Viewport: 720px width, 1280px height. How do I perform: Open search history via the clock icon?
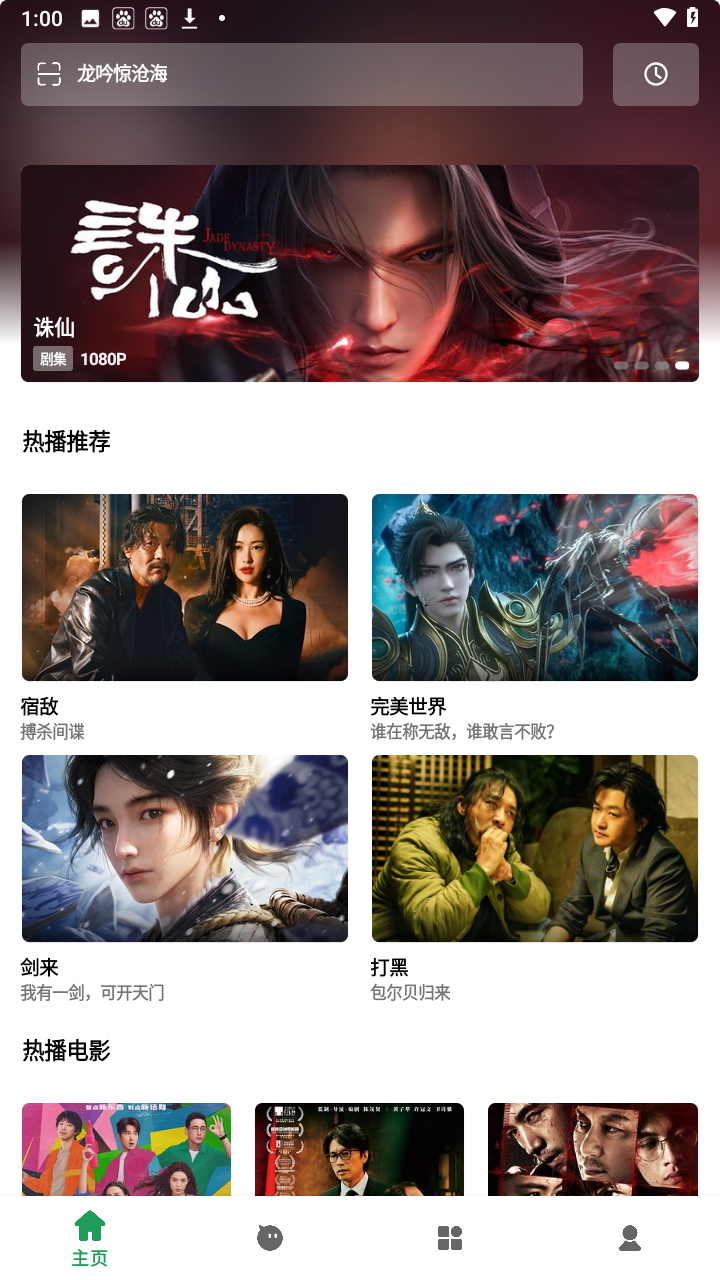pos(655,74)
